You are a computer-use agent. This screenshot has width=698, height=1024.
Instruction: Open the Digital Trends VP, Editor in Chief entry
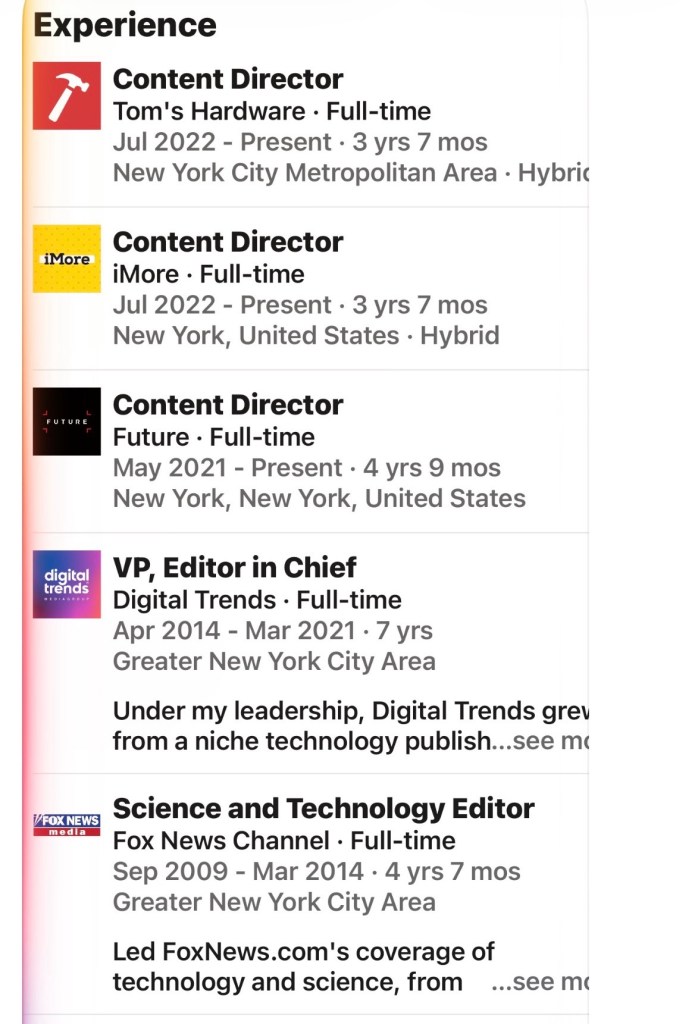click(235, 568)
